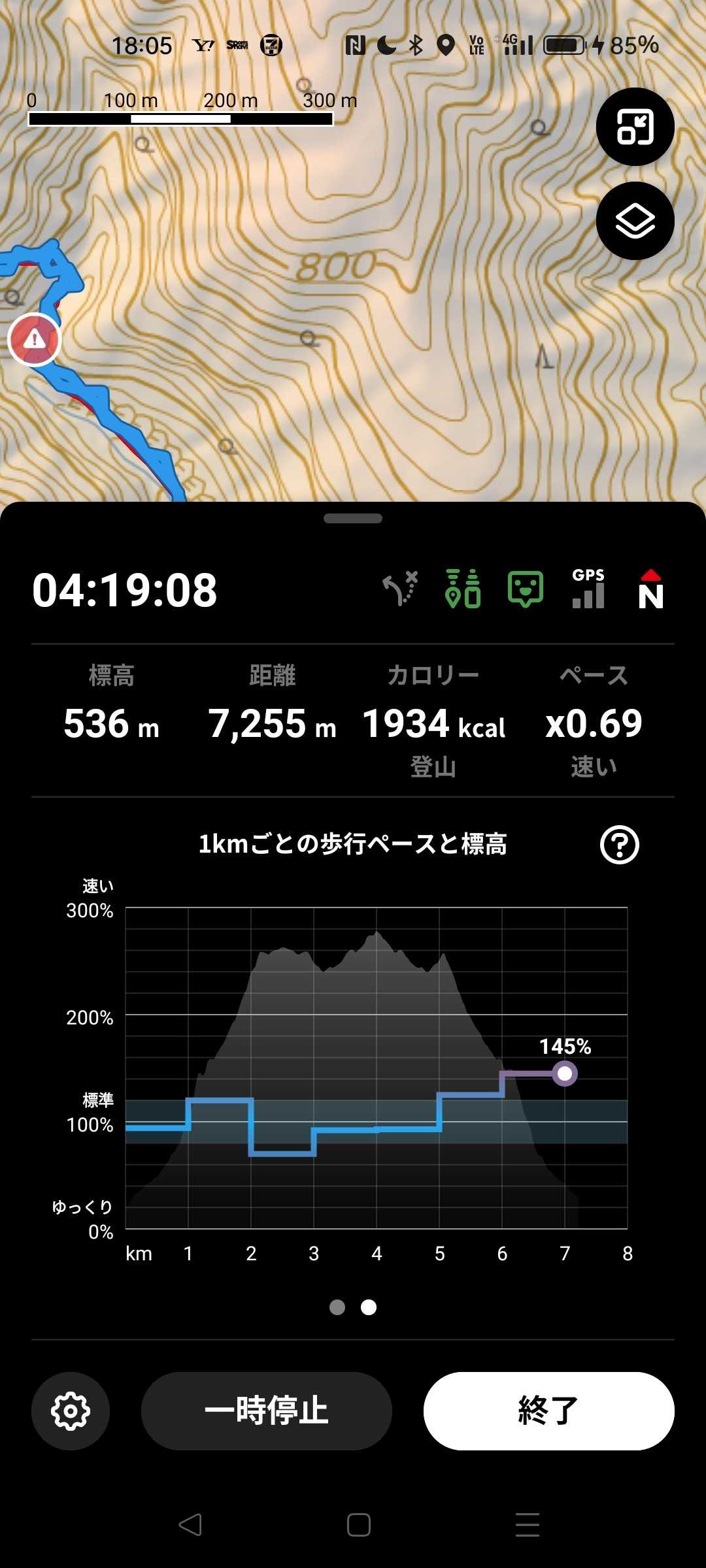Tap the green smiley message icon

click(526, 589)
